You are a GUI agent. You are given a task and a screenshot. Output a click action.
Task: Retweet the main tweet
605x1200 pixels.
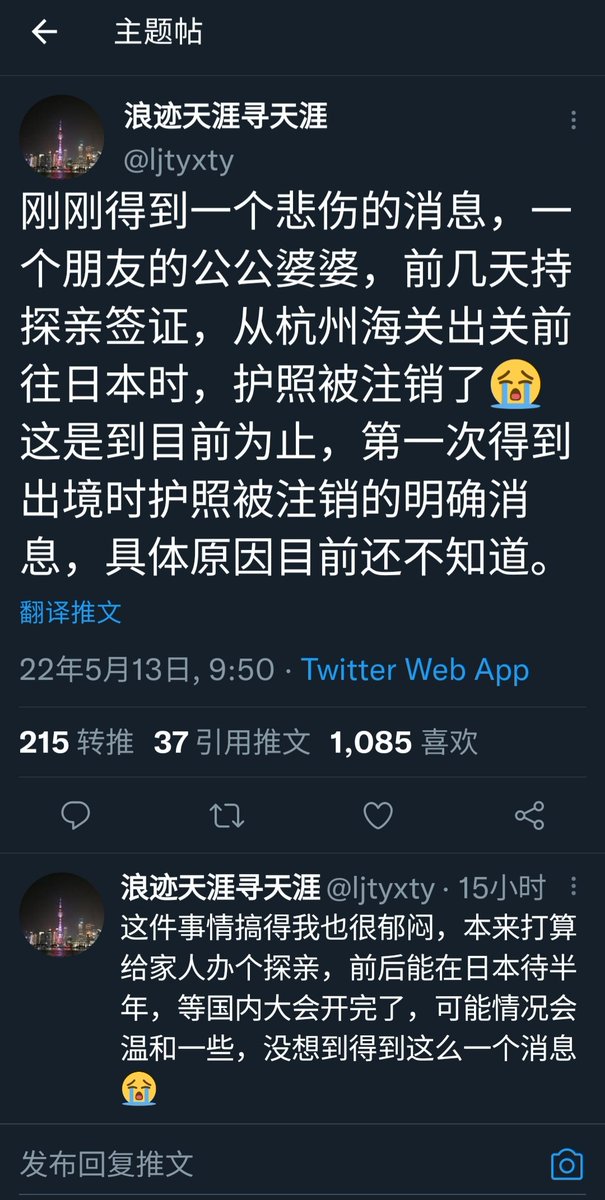[227, 816]
